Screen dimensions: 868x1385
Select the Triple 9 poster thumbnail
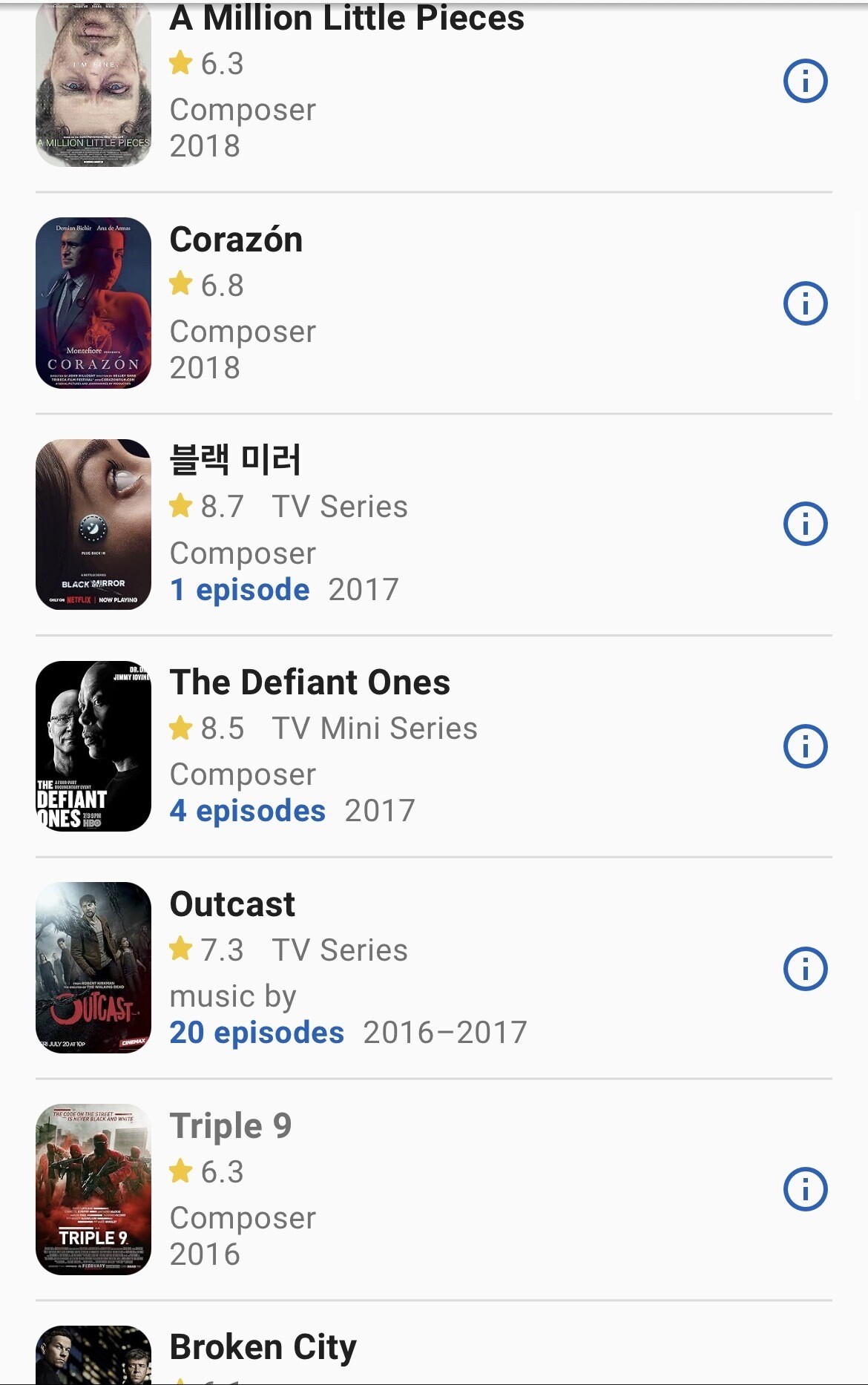(x=93, y=1189)
